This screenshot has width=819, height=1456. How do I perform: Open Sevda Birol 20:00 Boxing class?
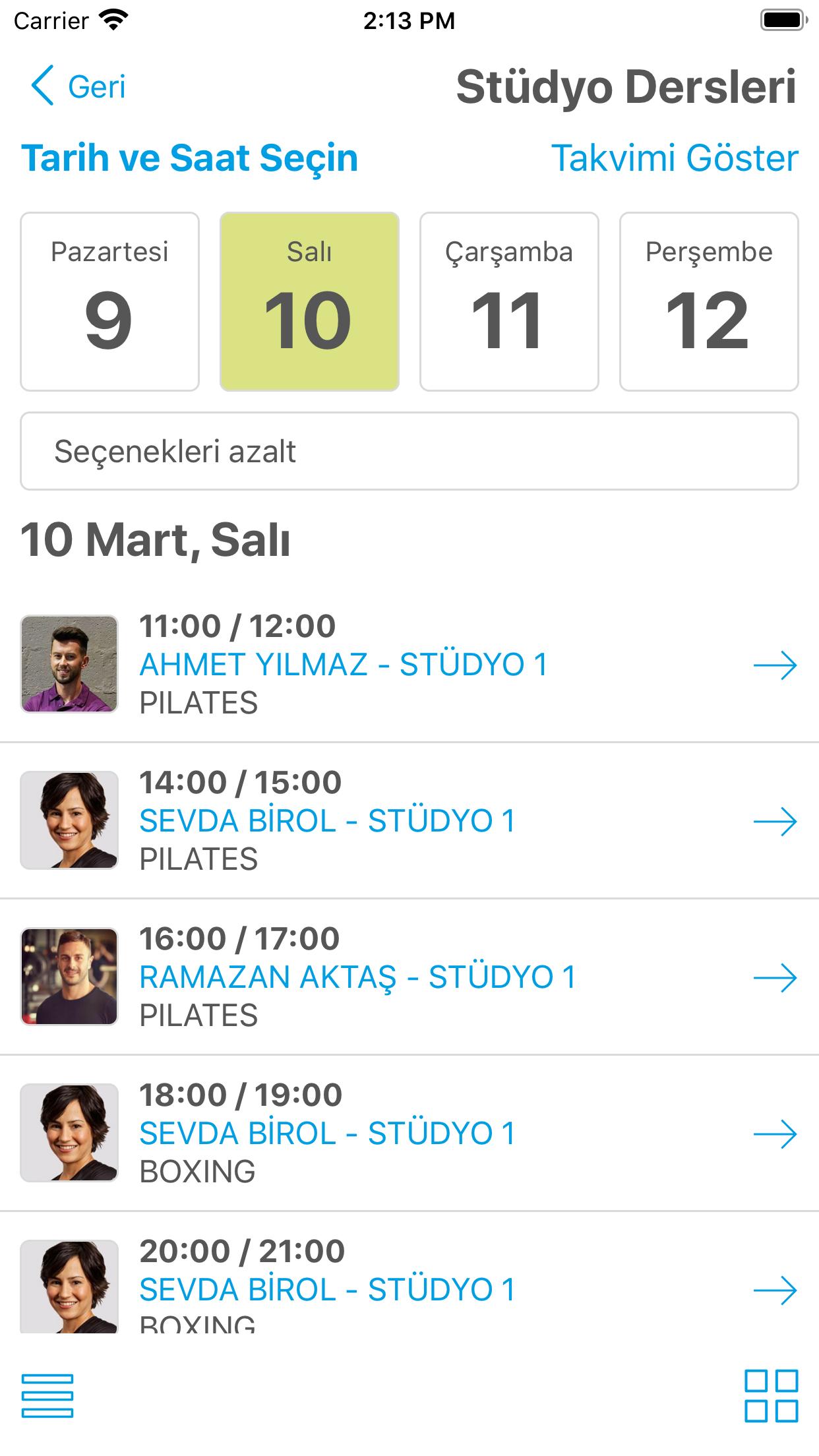coord(409,1273)
